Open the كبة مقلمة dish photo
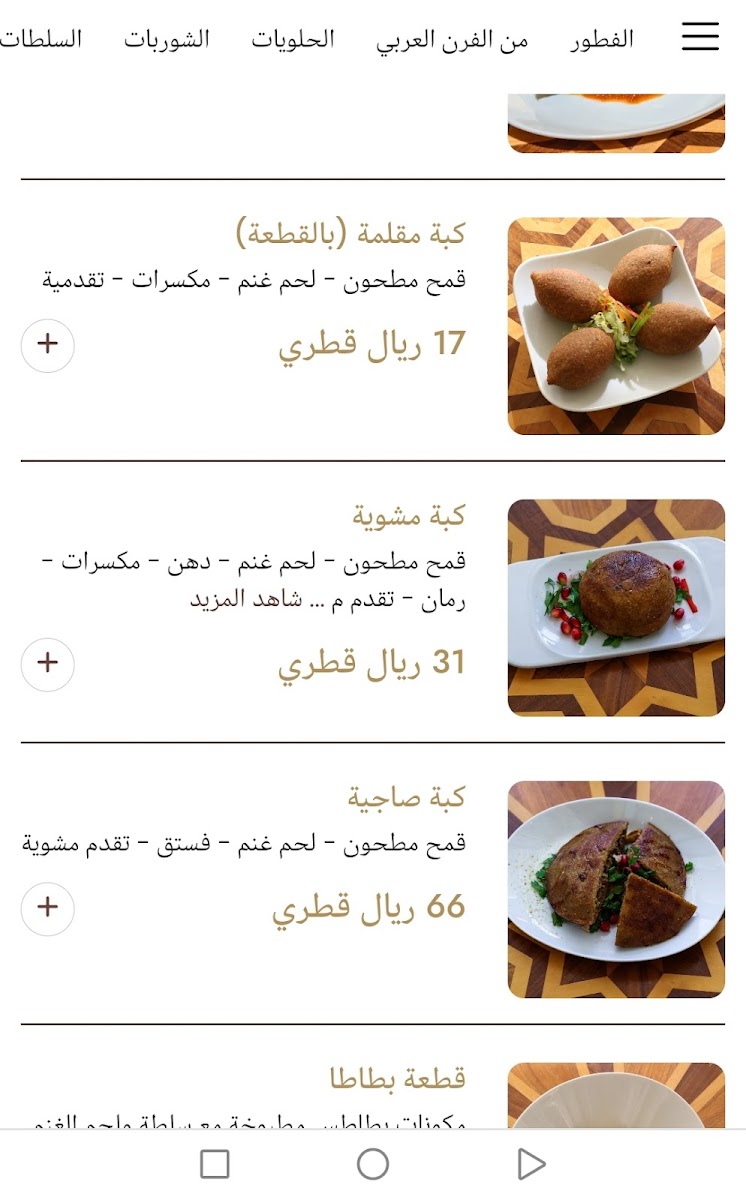Image resolution: width=746 pixels, height=1200 pixels. [616, 326]
